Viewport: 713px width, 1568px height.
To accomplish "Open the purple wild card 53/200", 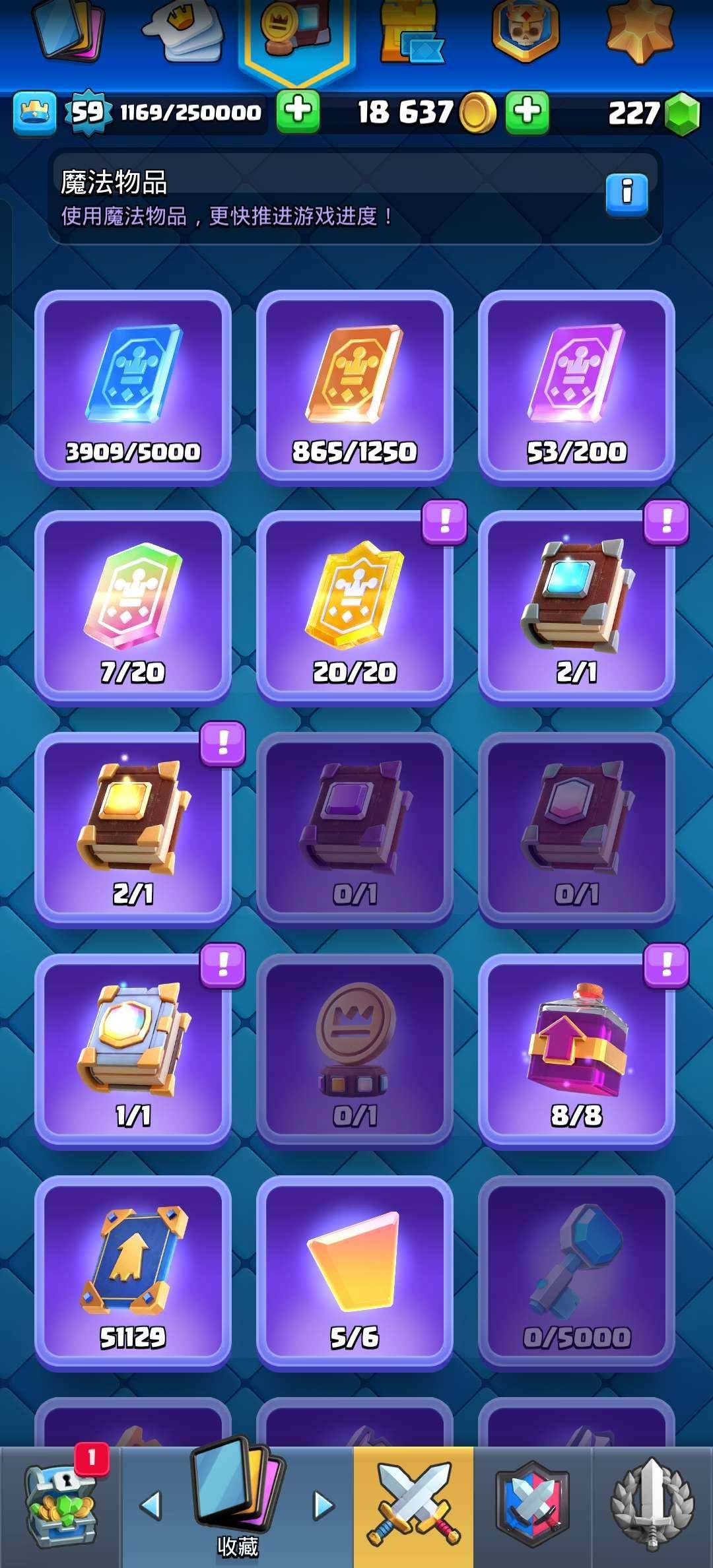I will pyautogui.click(x=576, y=387).
